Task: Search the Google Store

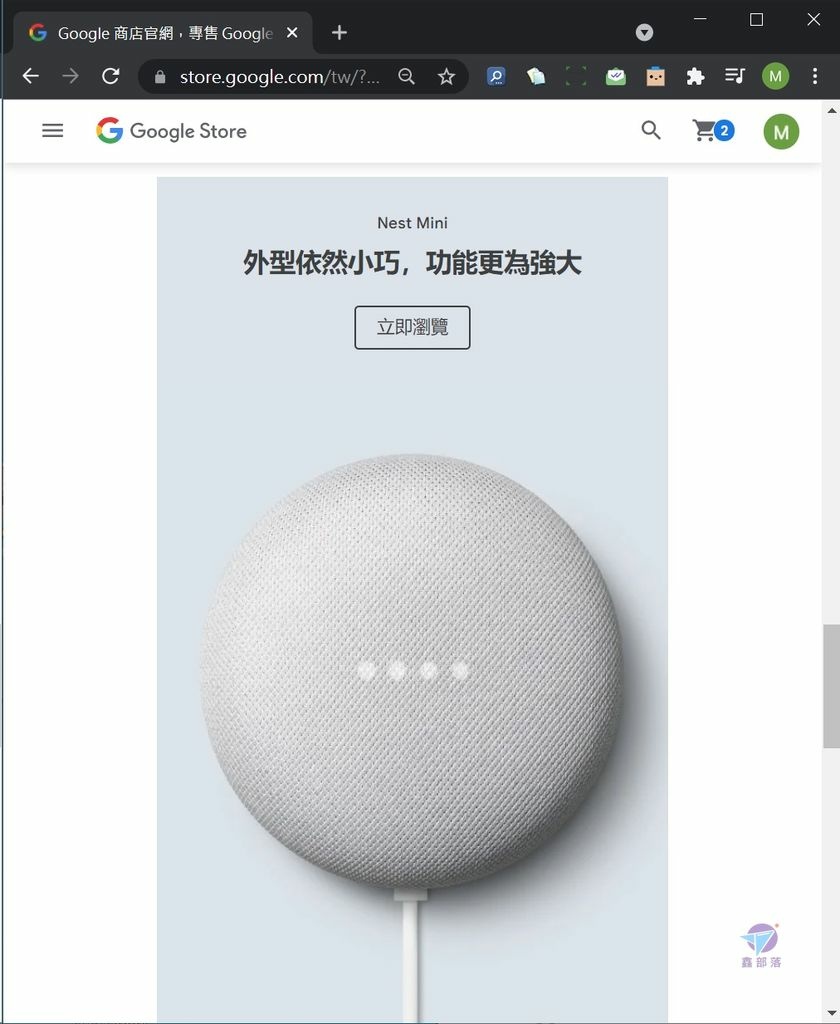Action: coord(651,131)
